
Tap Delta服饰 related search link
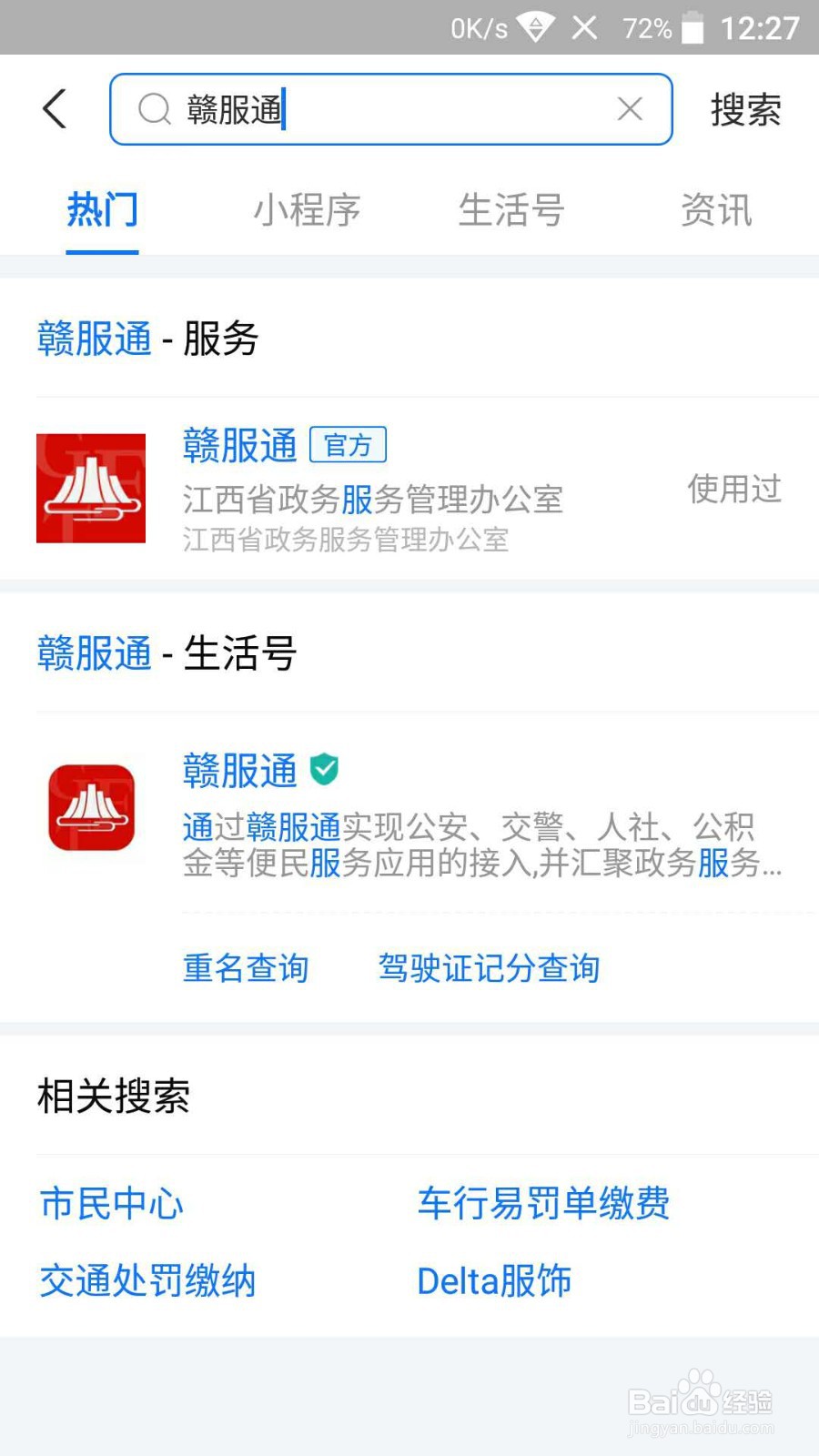click(493, 1280)
